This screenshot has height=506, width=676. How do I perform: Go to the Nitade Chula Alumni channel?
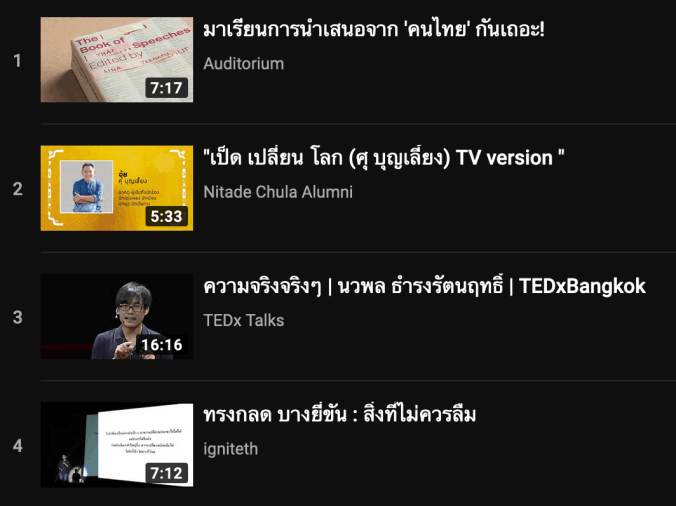(277, 192)
